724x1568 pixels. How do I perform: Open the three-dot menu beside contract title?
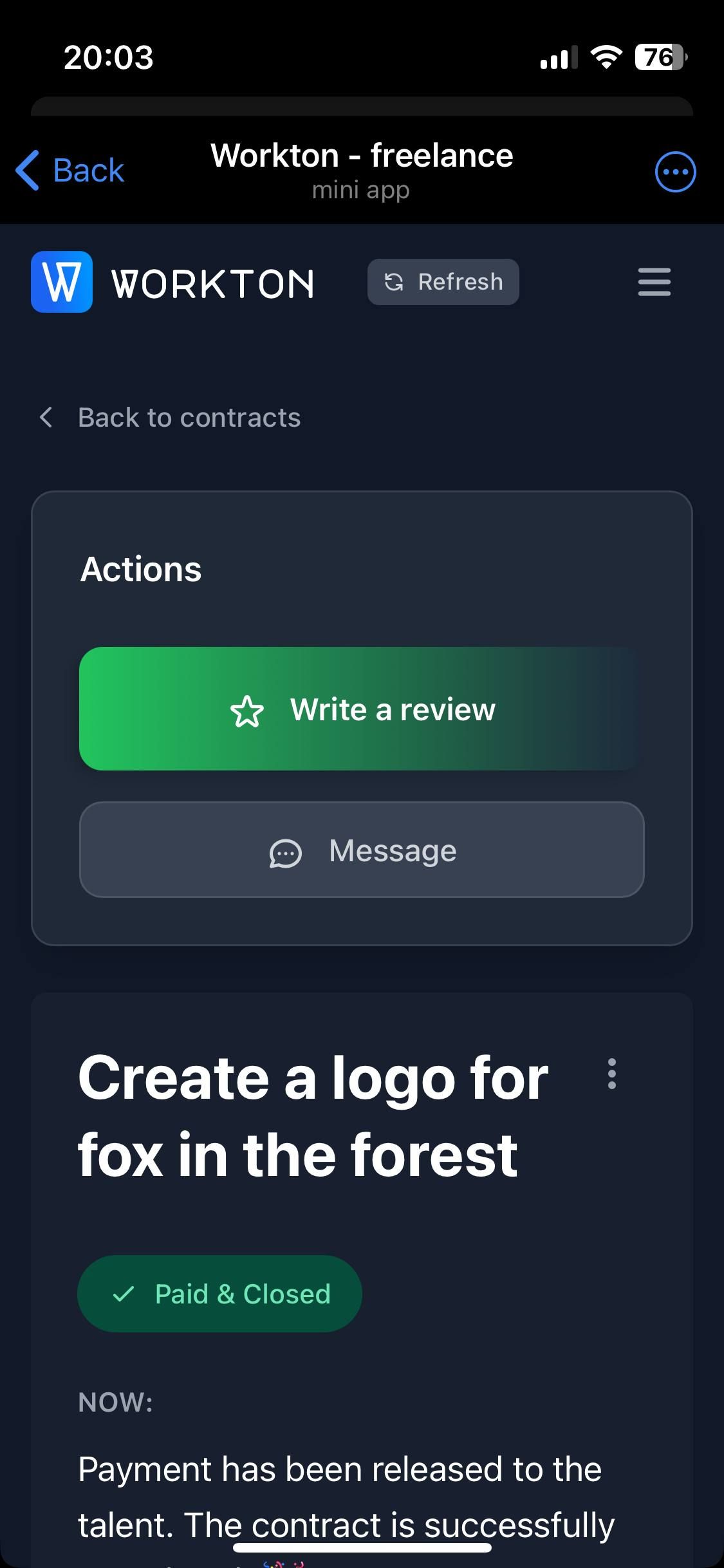point(611,1073)
